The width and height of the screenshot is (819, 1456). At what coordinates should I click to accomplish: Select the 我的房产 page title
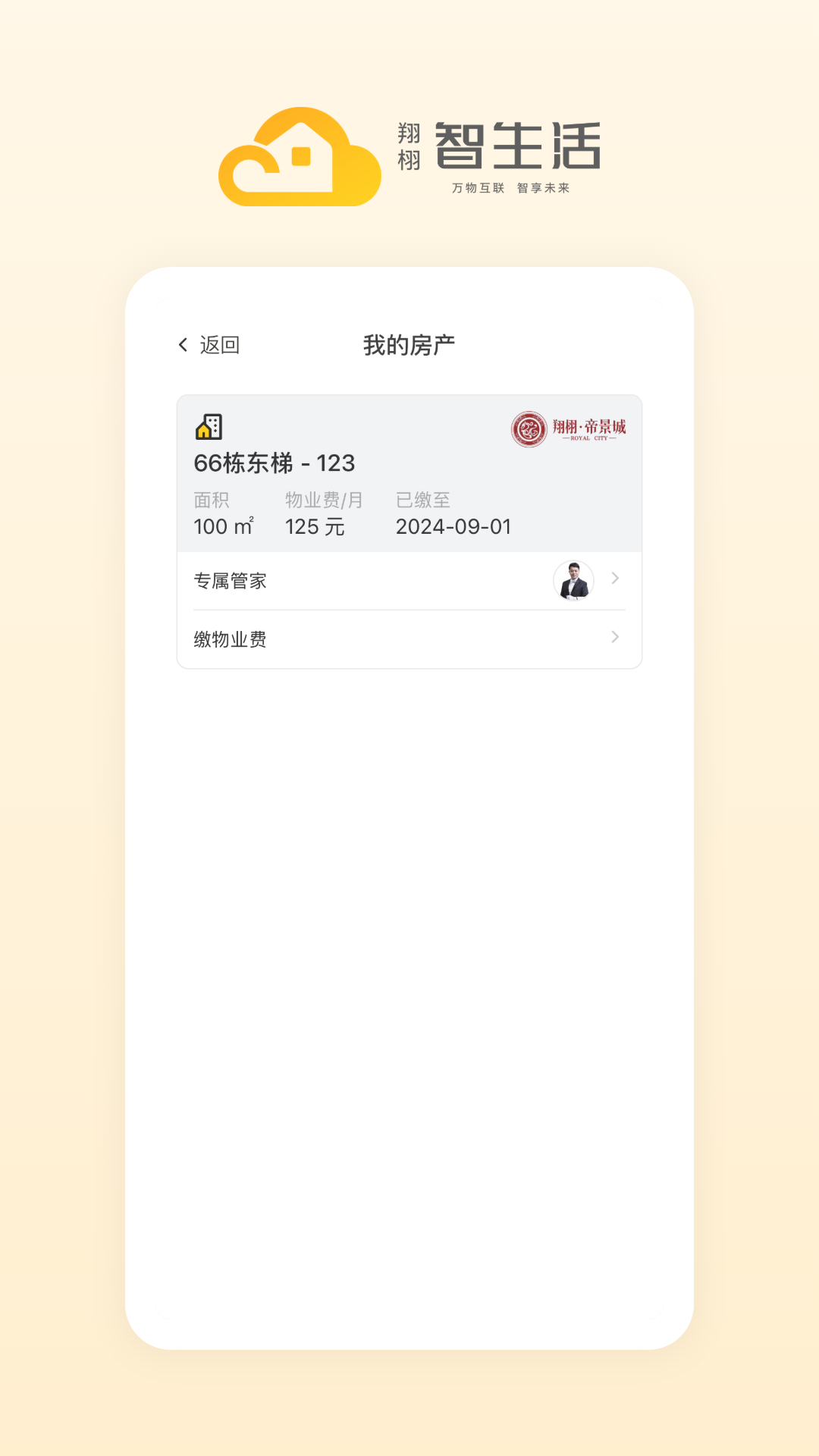[409, 344]
